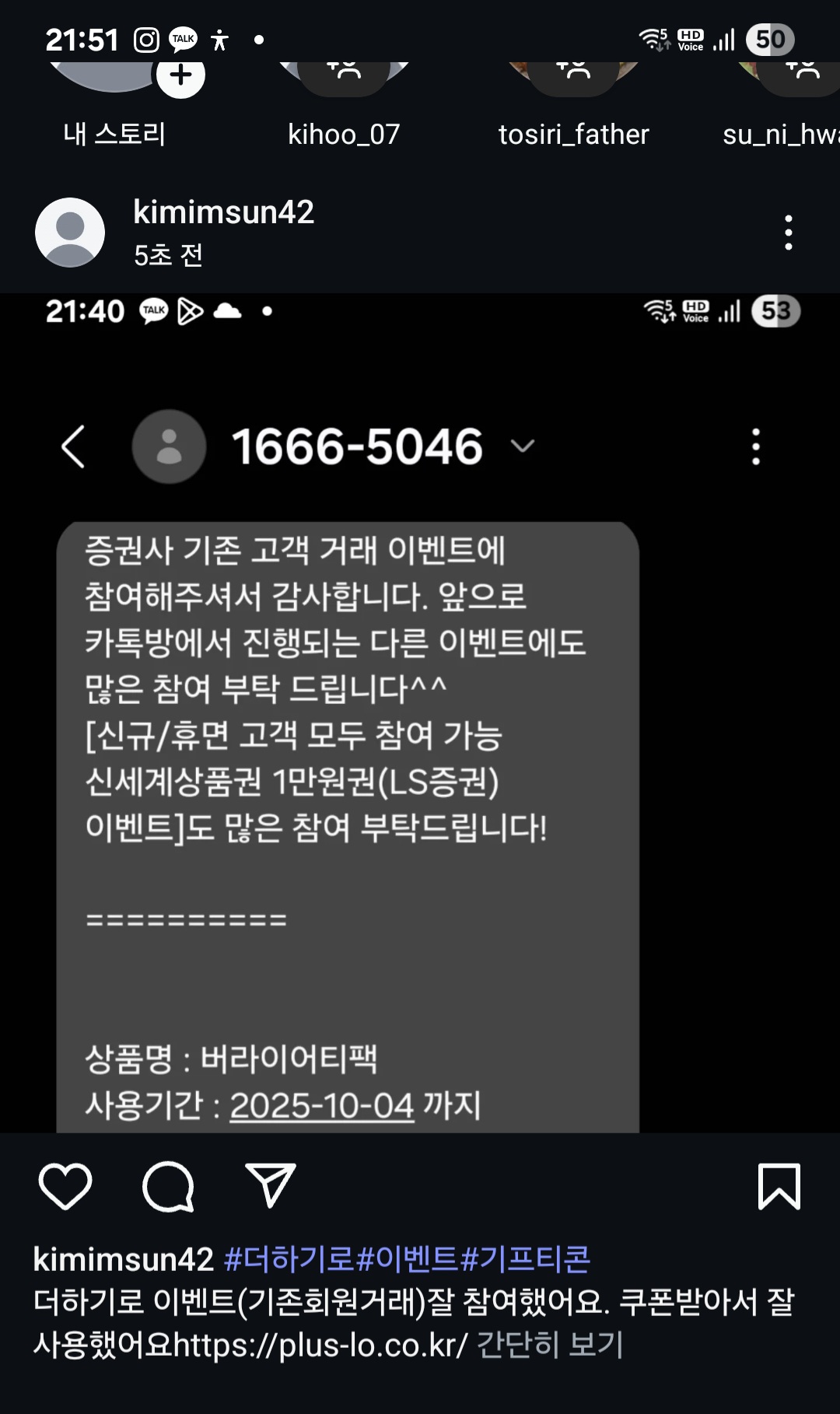Open the #기프티콘 hashtag
This screenshot has height=1414, width=840.
526,1259
